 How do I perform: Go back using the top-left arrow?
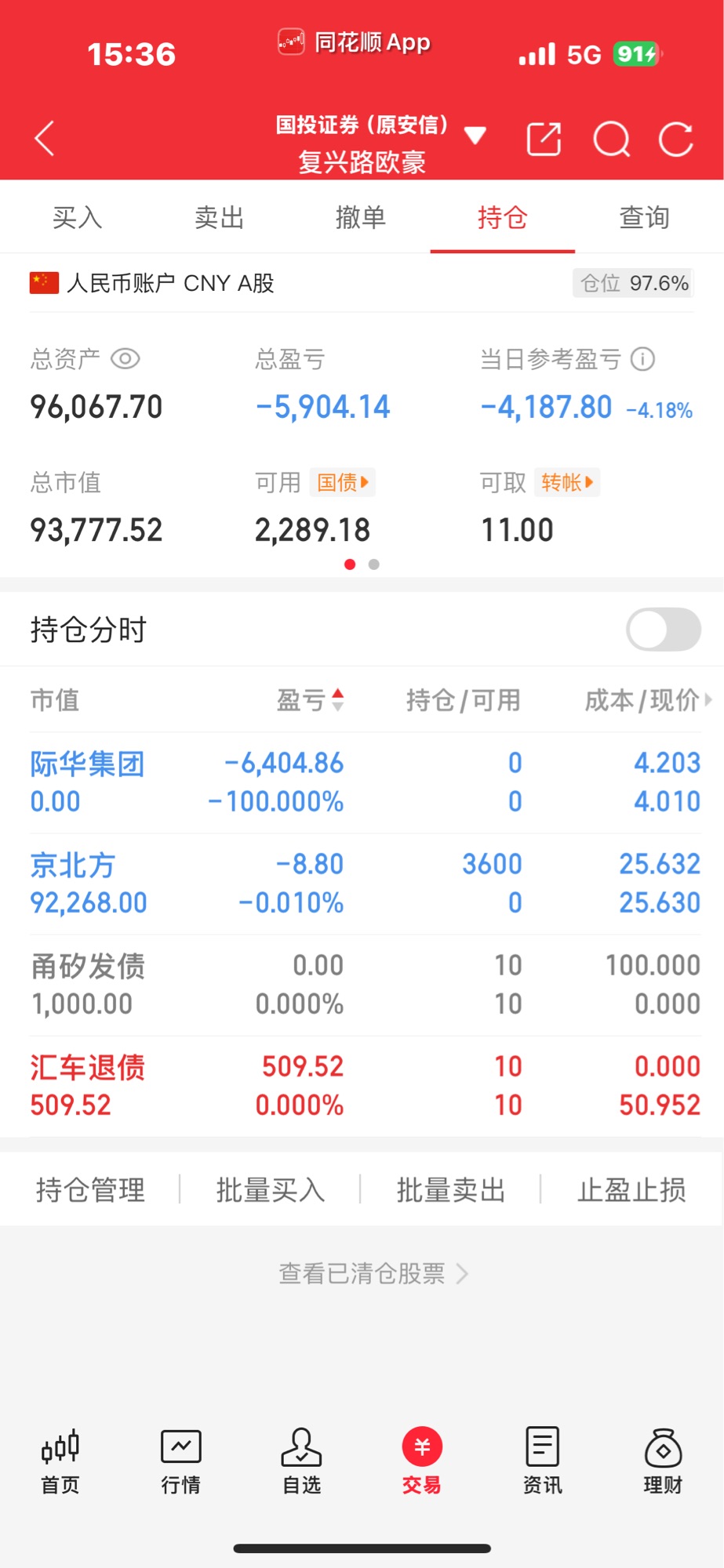point(45,139)
